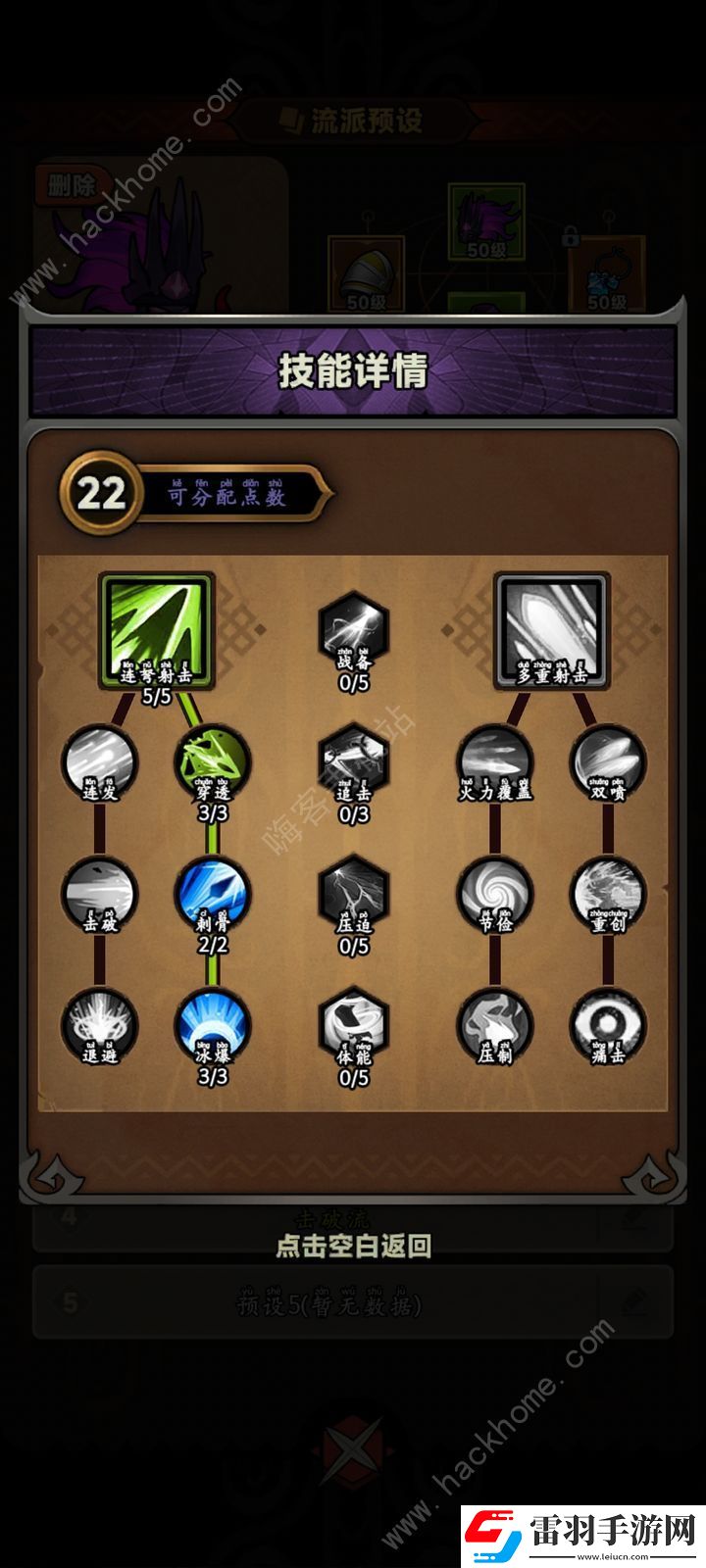The image size is (706, 1568).
Task: Tap the 节俭 skill node
Action: [495, 894]
